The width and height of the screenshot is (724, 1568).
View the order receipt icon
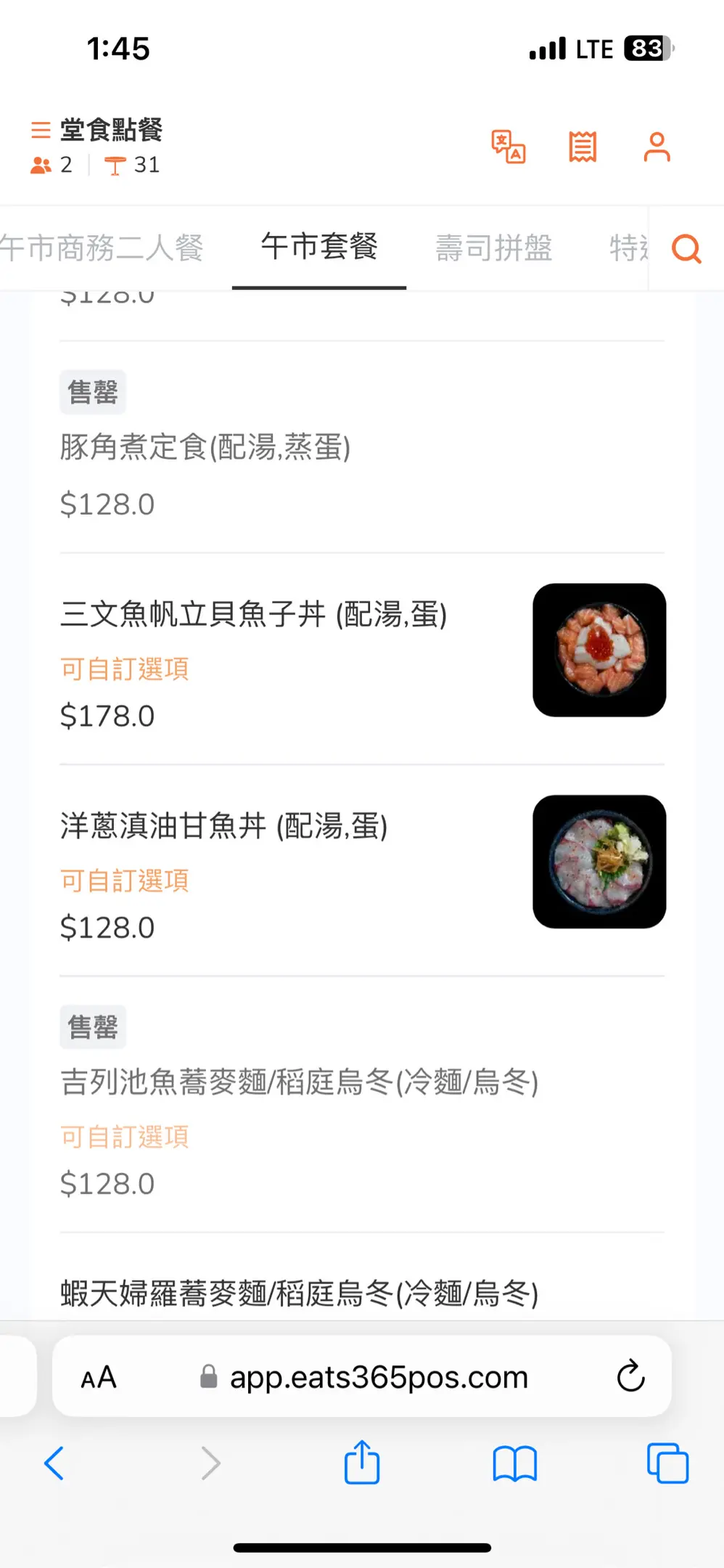click(x=583, y=147)
